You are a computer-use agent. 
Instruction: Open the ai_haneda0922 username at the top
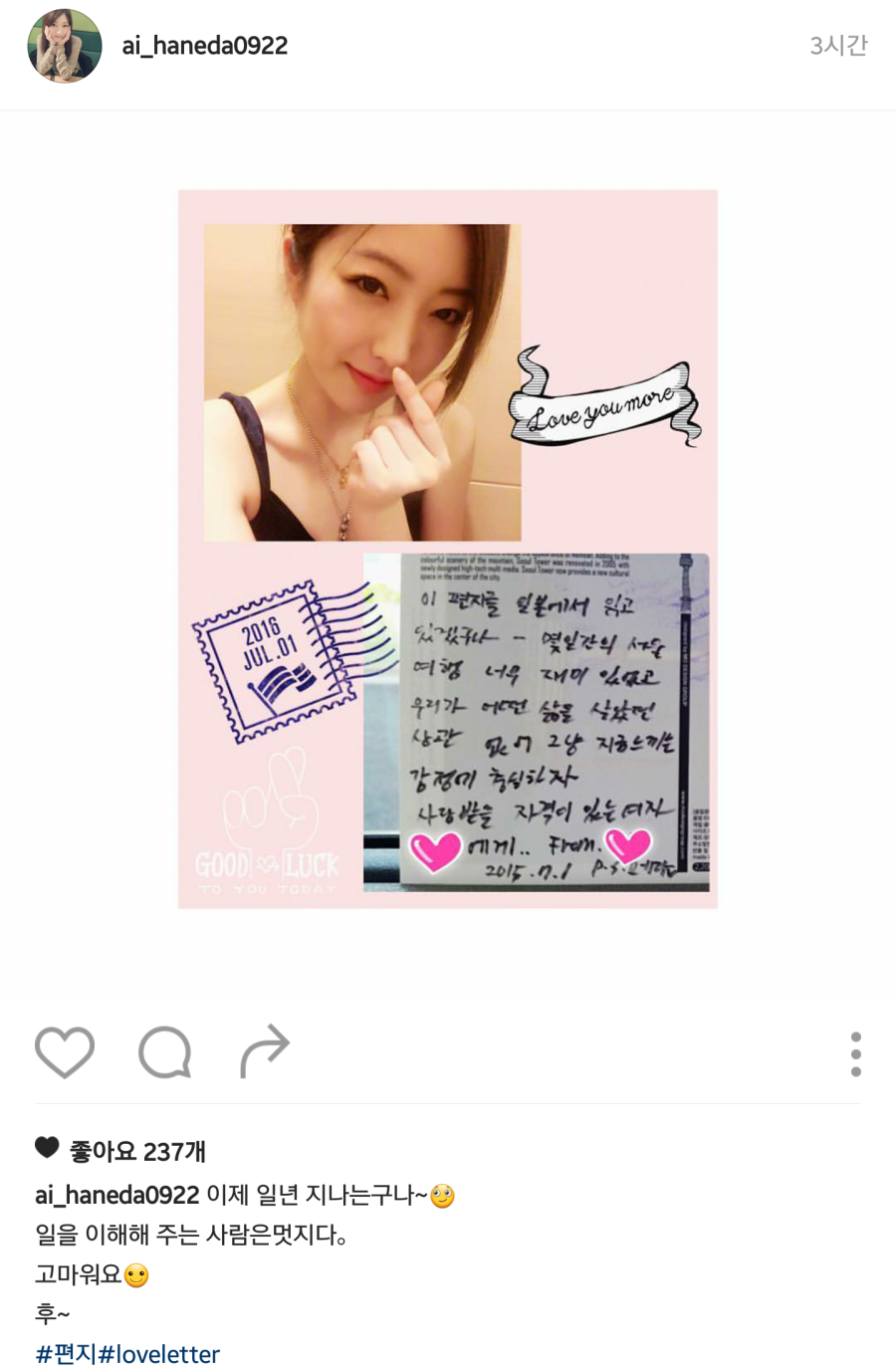(x=204, y=46)
